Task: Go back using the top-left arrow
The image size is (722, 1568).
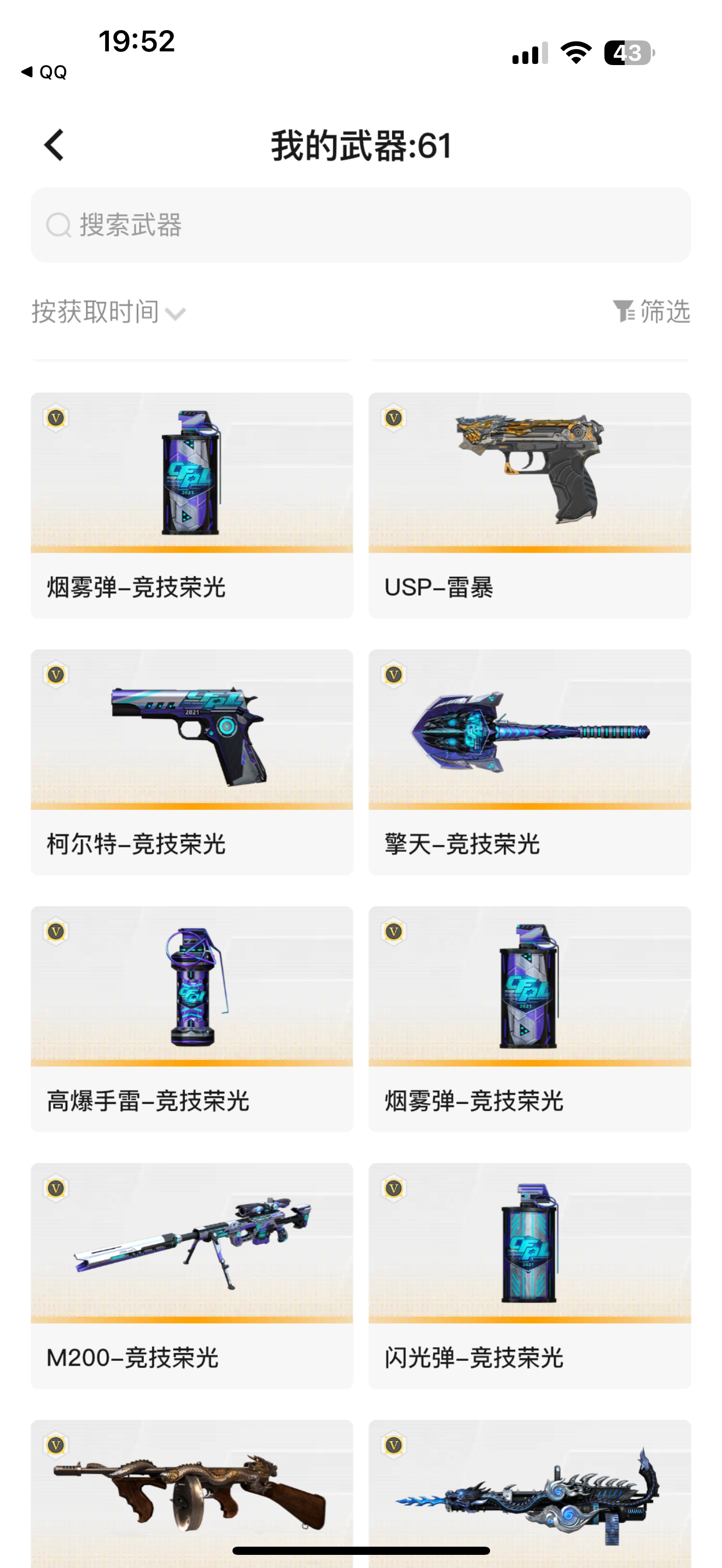Action: coord(54,145)
